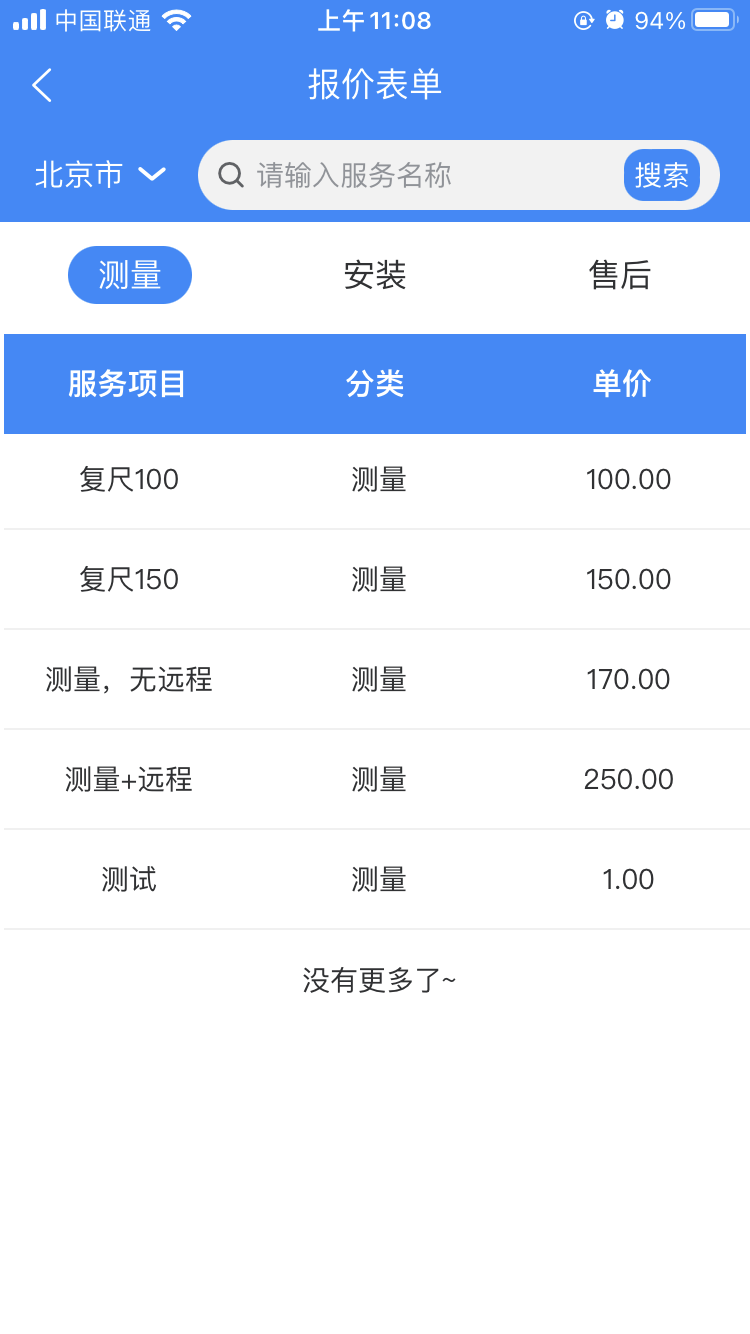Keep 测量 tab selected by tapping it
Viewport: 750px width, 1334px height.
(130, 275)
